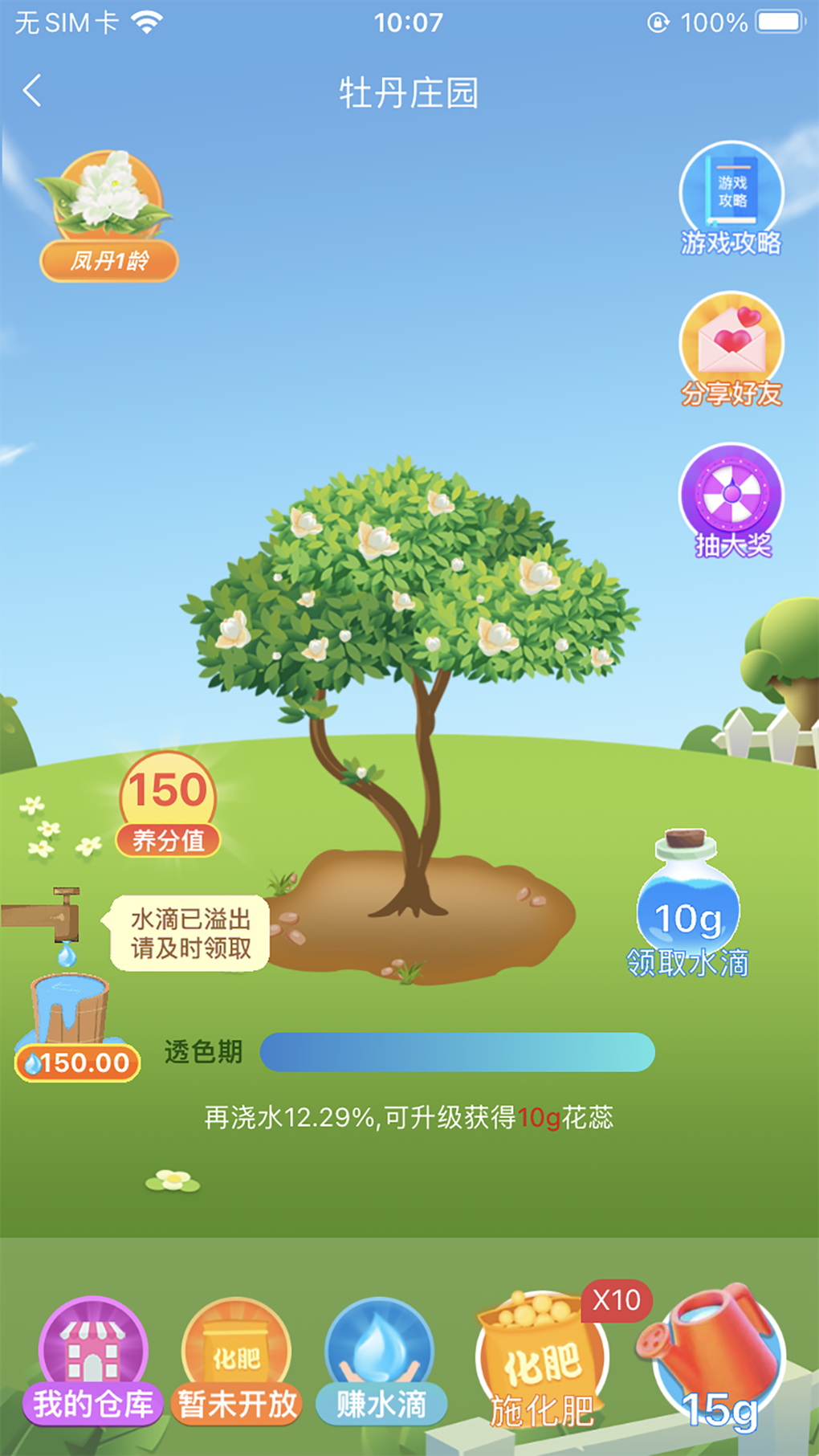Open the 抽大奖 lucky draw wheel
819x1456 pixels.
(x=731, y=500)
